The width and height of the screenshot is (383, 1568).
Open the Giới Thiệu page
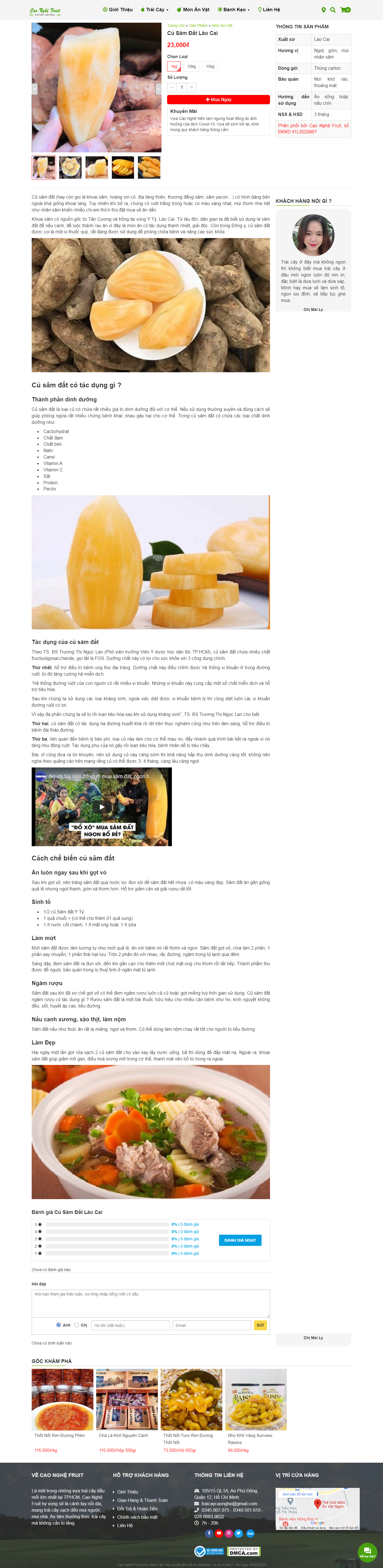(117, 10)
